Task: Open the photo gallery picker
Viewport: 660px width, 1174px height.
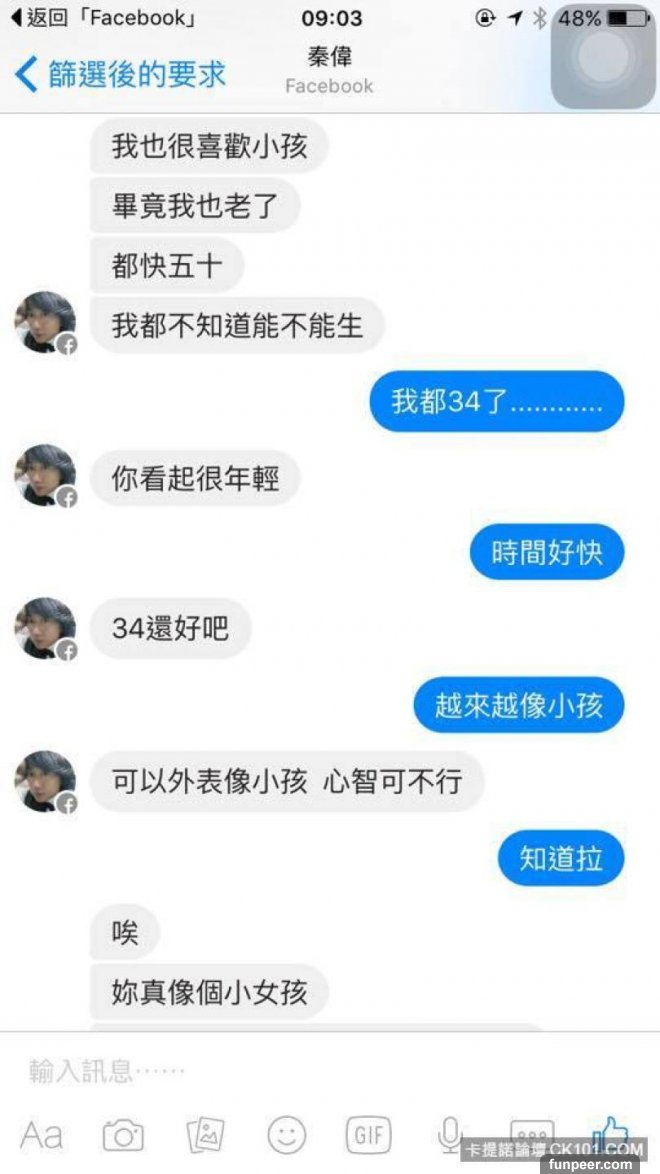Action: [205, 1135]
